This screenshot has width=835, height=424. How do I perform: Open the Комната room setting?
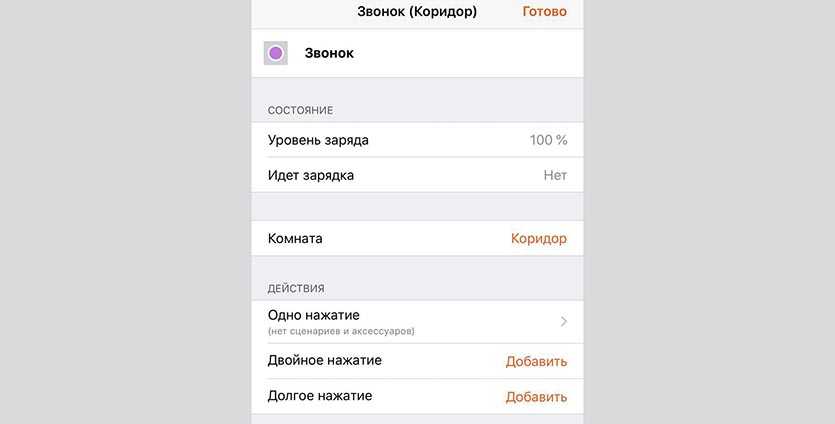pyautogui.click(x=417, y=239)
